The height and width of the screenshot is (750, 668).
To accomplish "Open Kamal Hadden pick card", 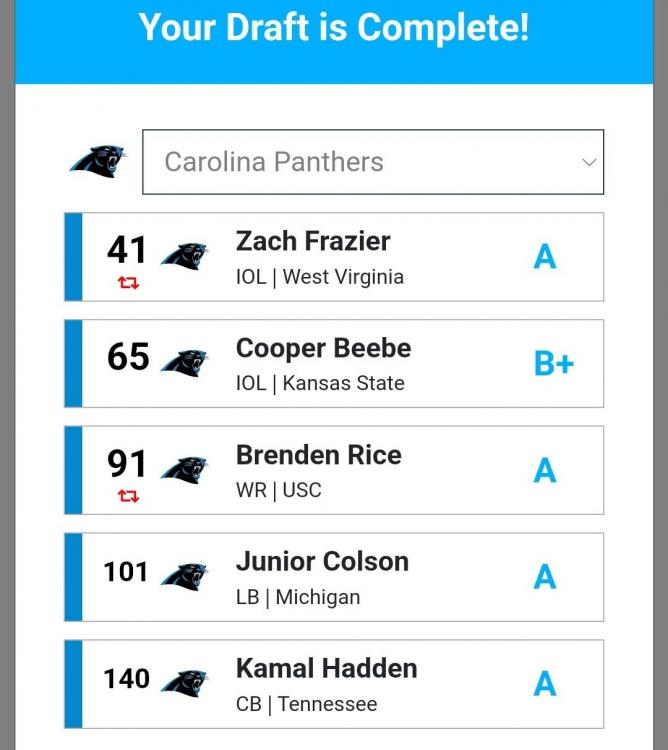I will click(334, 684).
